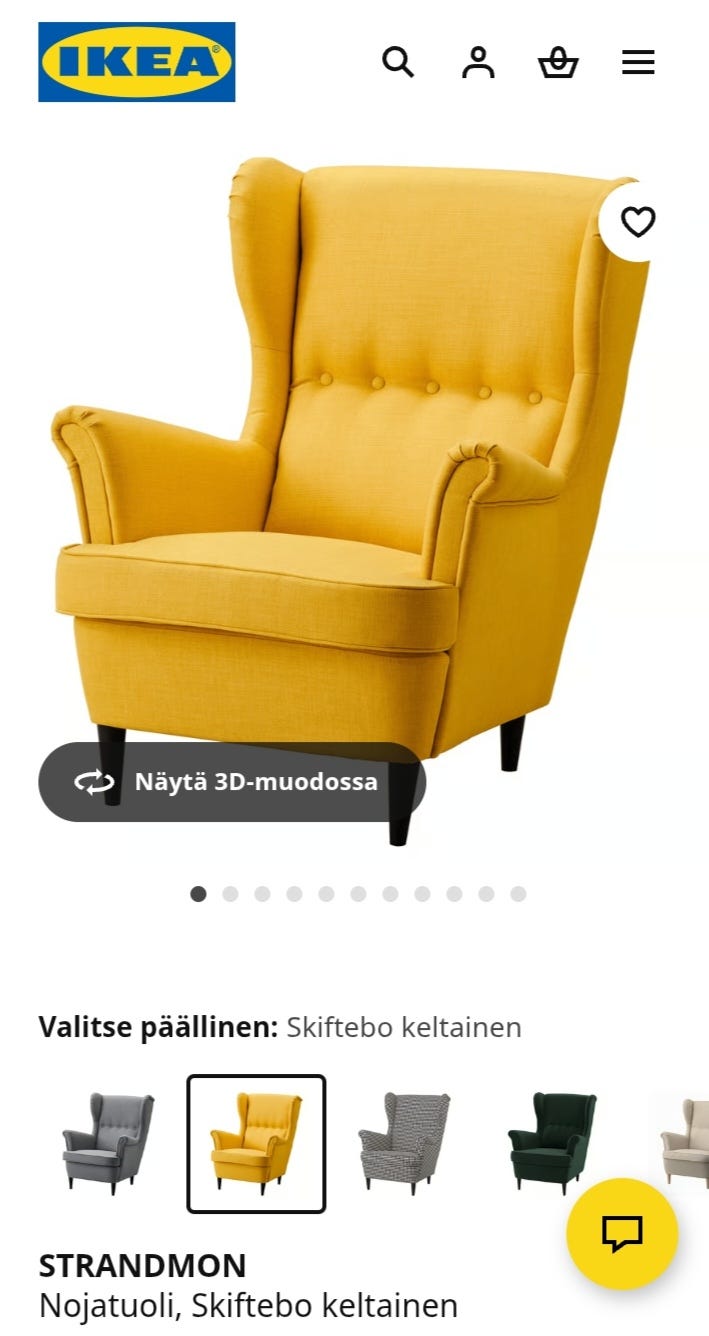Open the shopping basket
Viewport: 709px width, 1336px height.
pyautogui.click(x=558, y=62)
